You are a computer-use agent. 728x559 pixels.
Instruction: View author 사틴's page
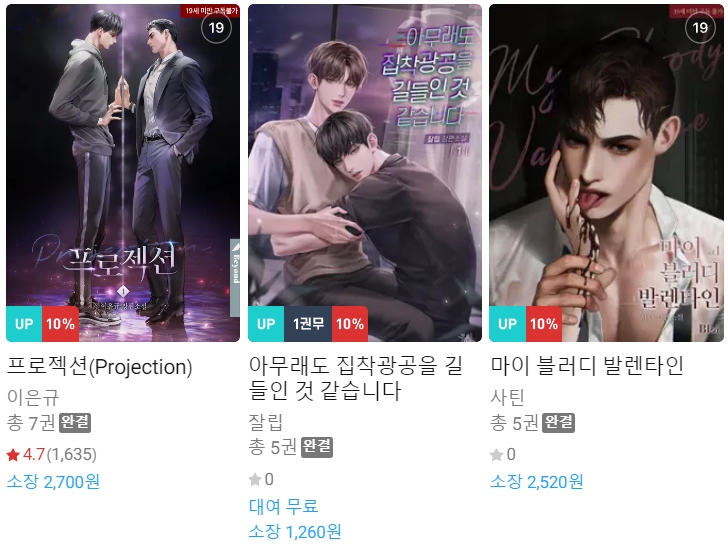click(508, 396)
